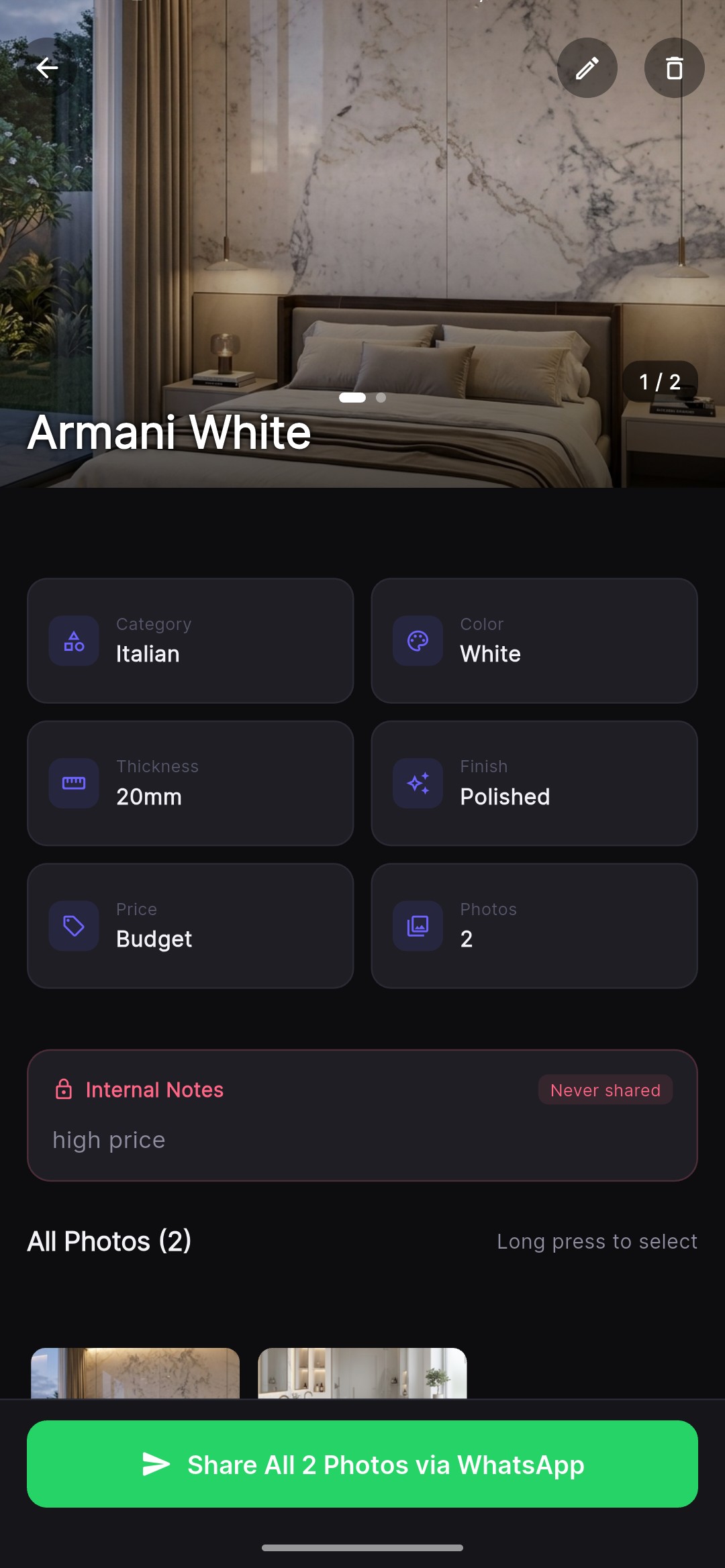This screenshot has height=1568, width=725.
Task: Go back using the arrow icon
Action: 47,68
